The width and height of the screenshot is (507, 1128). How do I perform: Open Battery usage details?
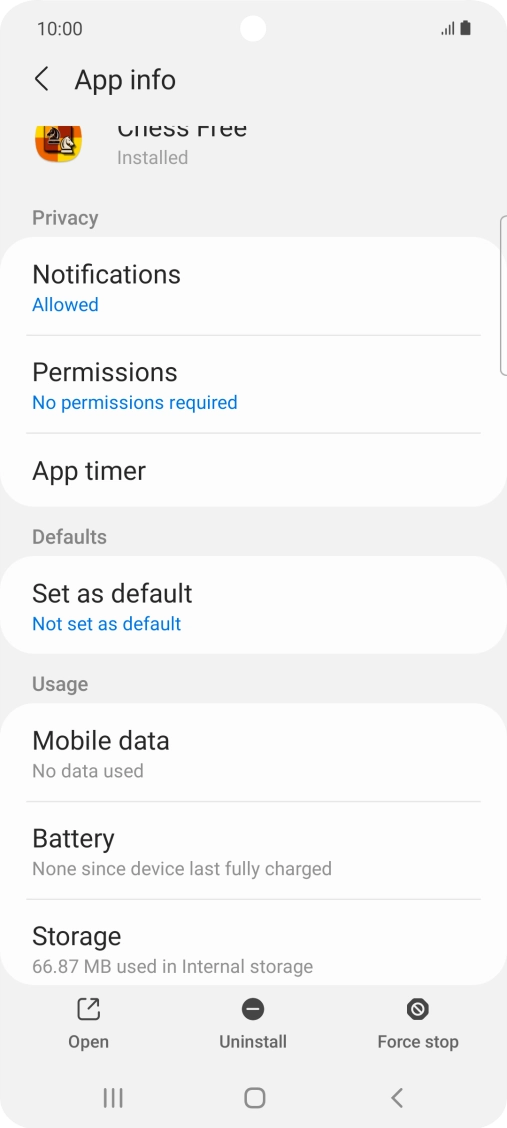[x=253, y=851]
